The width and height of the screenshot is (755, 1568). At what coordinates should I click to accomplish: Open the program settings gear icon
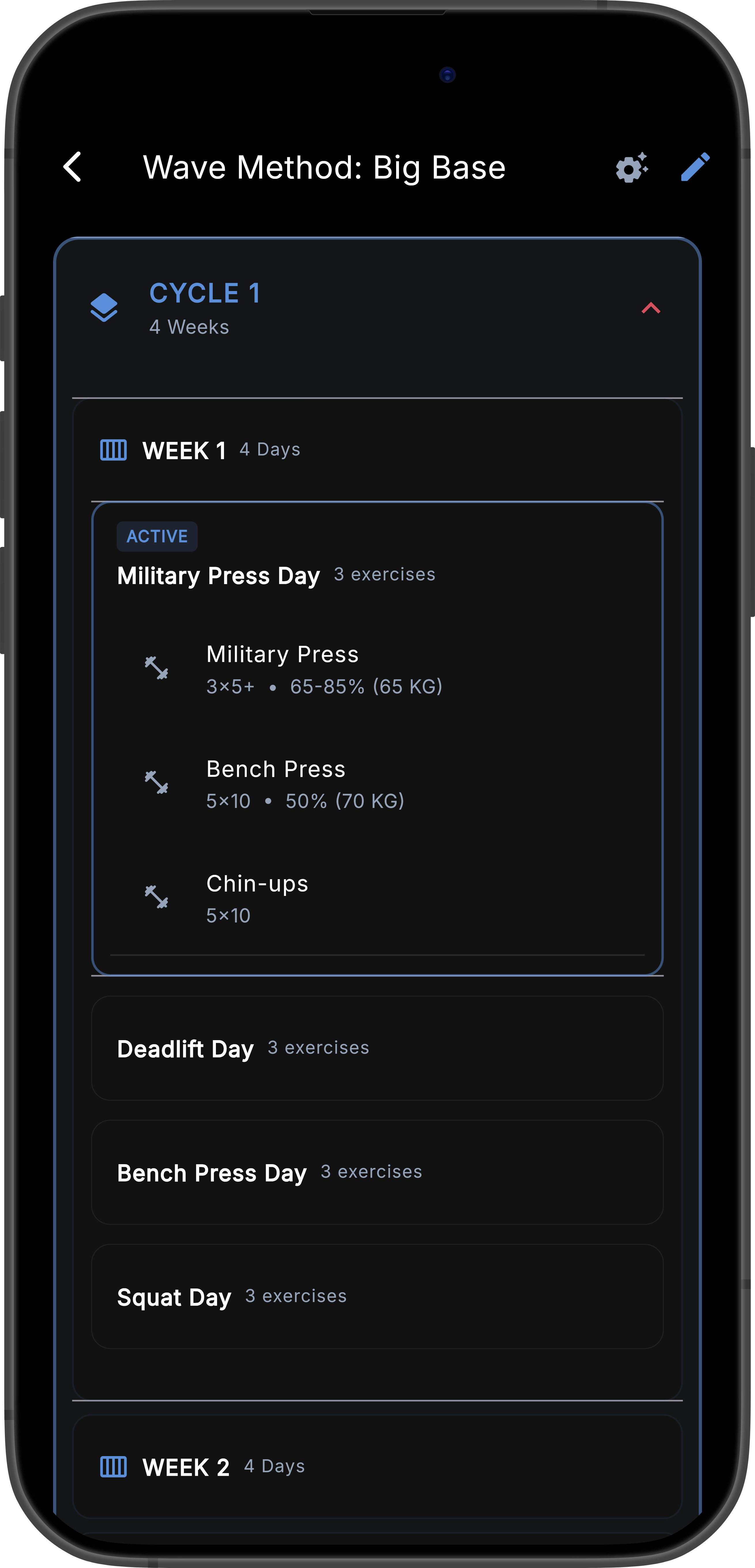632,167
